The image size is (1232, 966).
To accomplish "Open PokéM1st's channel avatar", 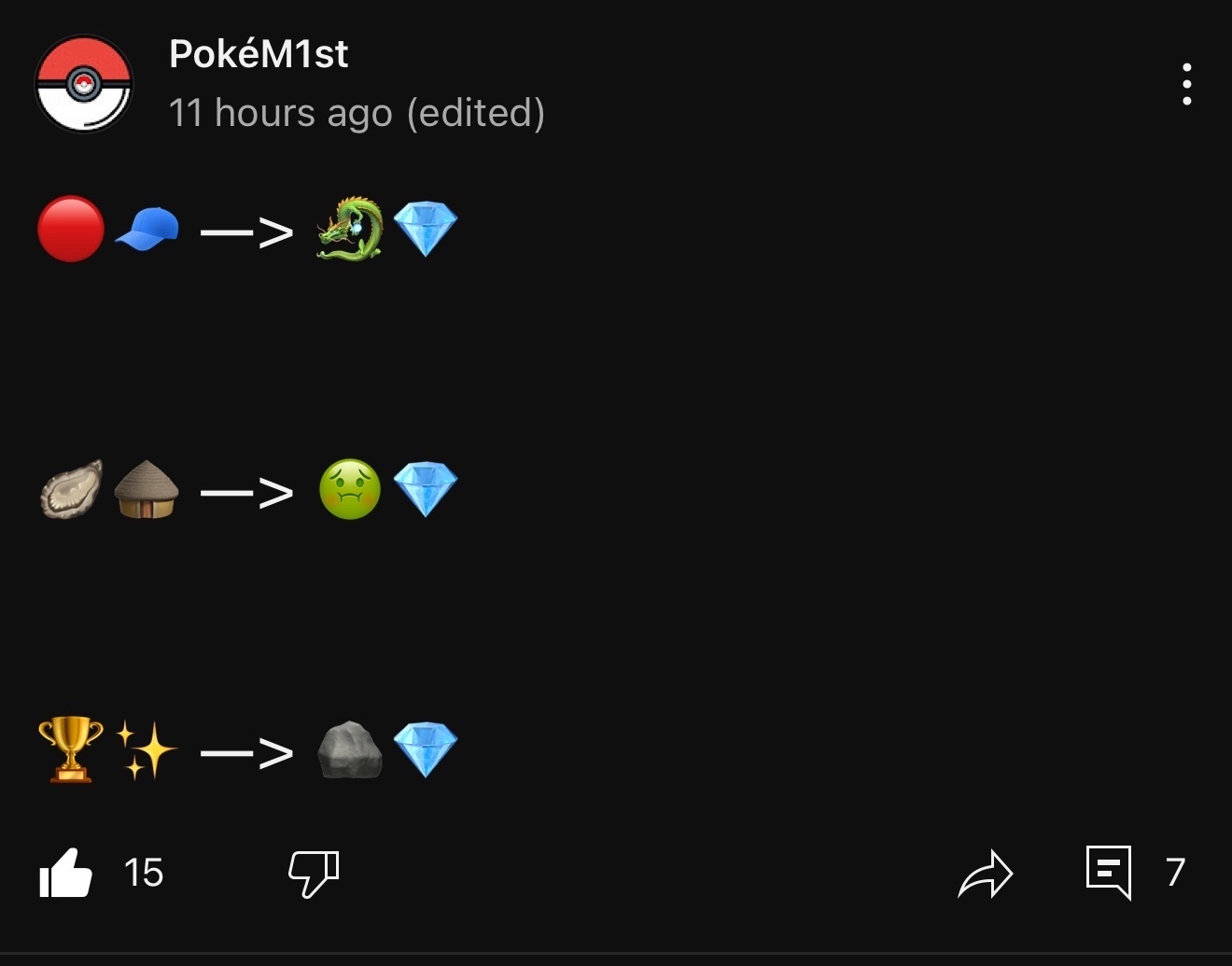I will point(84,84).
